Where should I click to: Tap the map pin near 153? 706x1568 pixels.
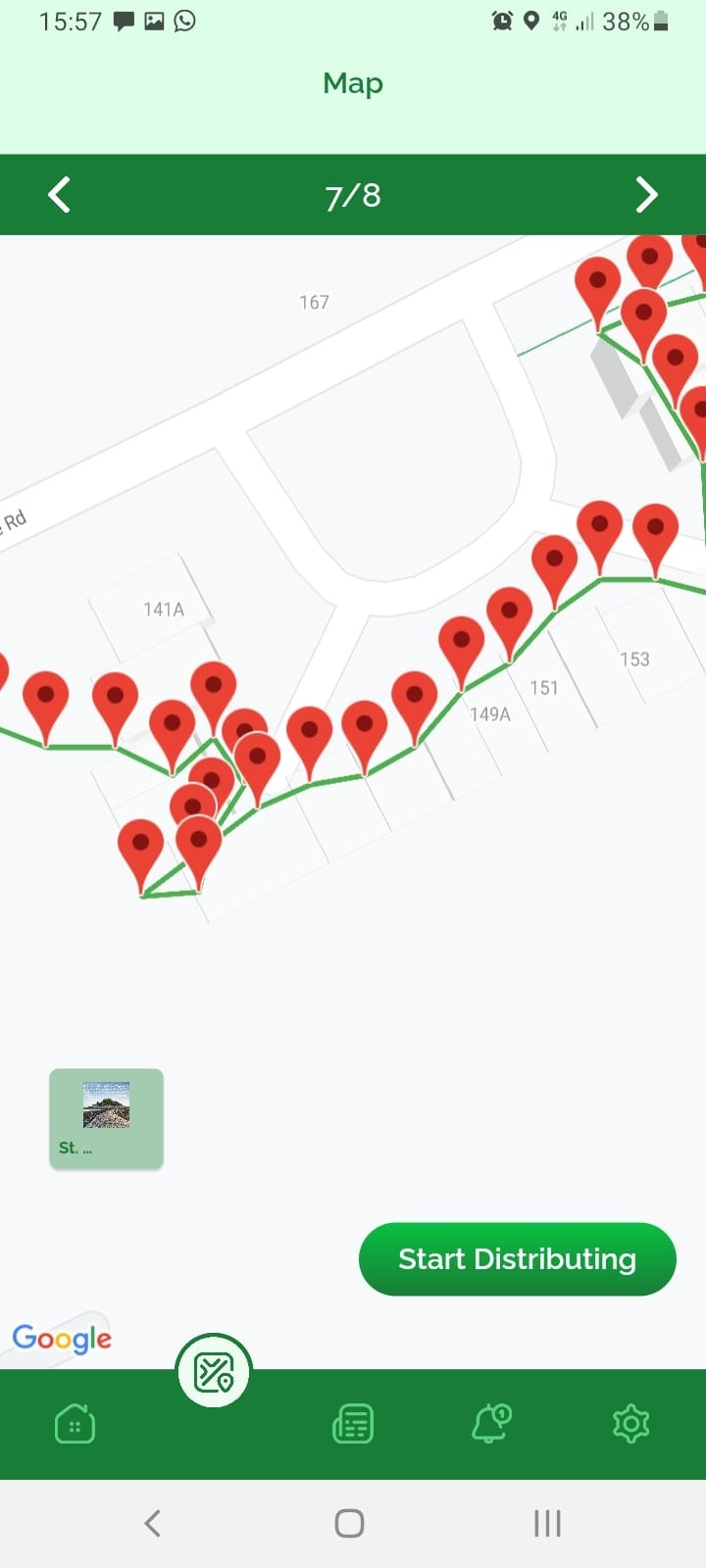pos(655,530)
